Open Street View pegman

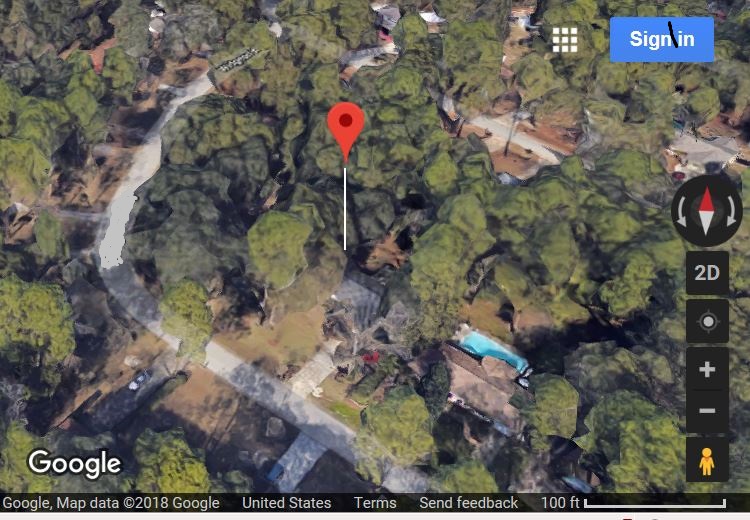coord(707,461)
